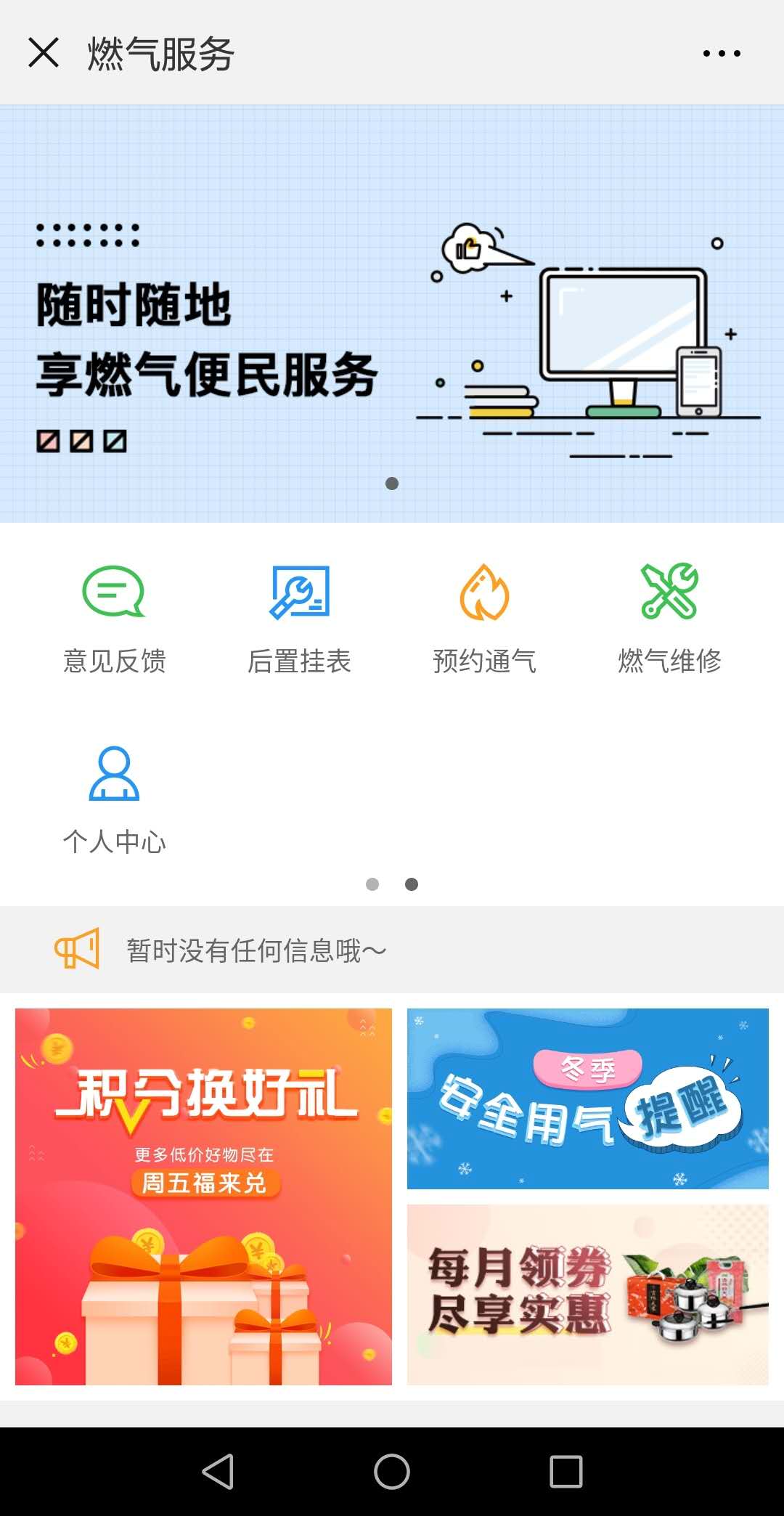784x1516 pixels.
Task: Tap the system home button
Action: click(392, 1472)
